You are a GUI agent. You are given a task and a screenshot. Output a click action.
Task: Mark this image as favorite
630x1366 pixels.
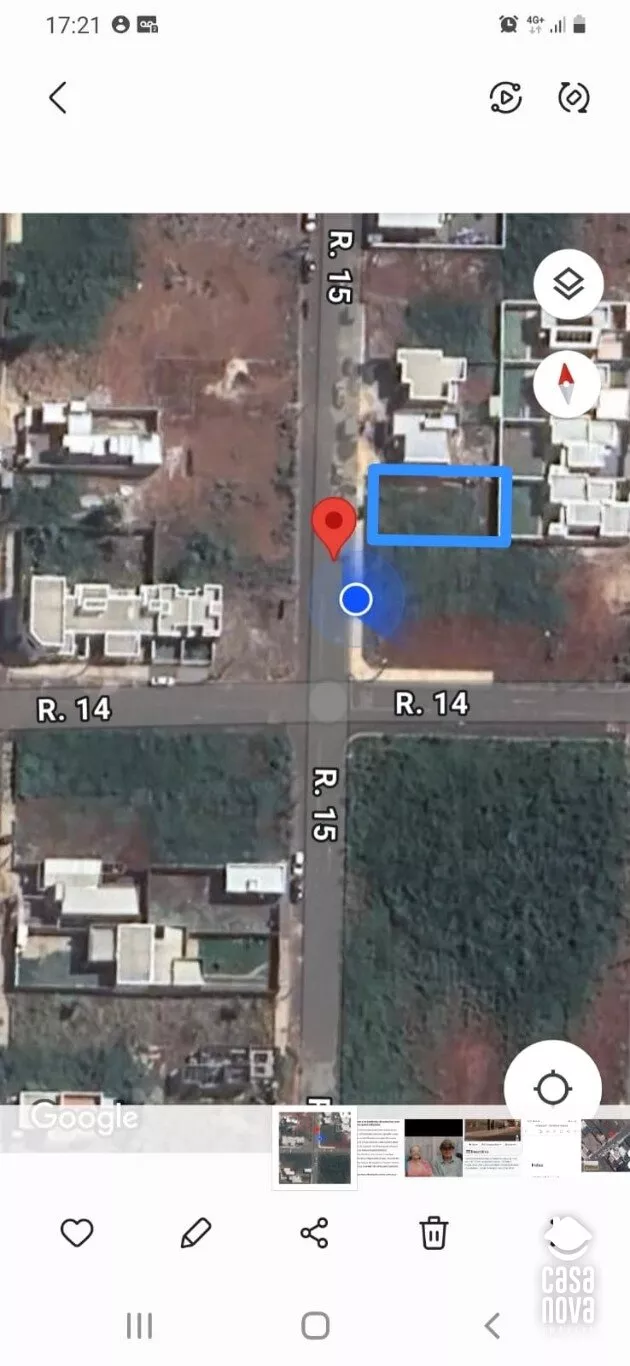pyautogui.click(x=77, y=1233)
